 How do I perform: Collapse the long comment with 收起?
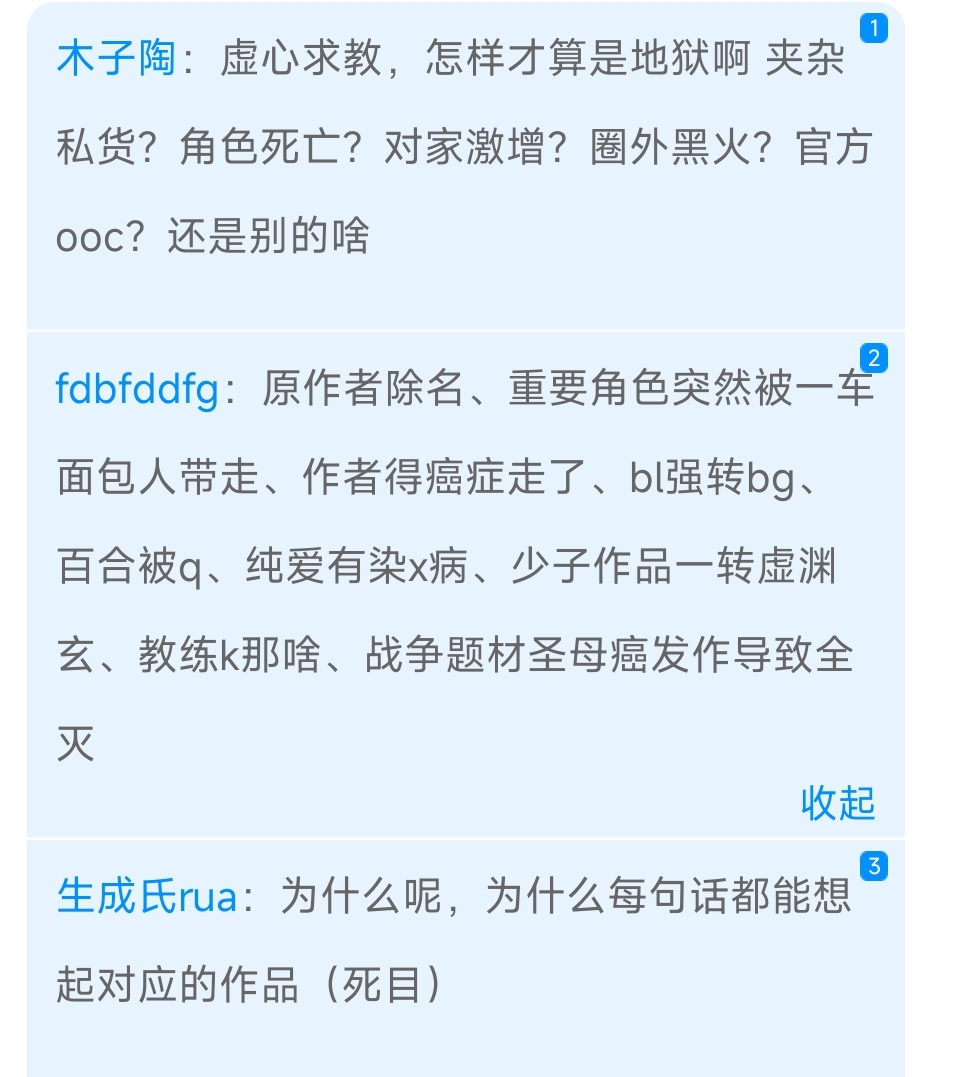click(837, 802)
